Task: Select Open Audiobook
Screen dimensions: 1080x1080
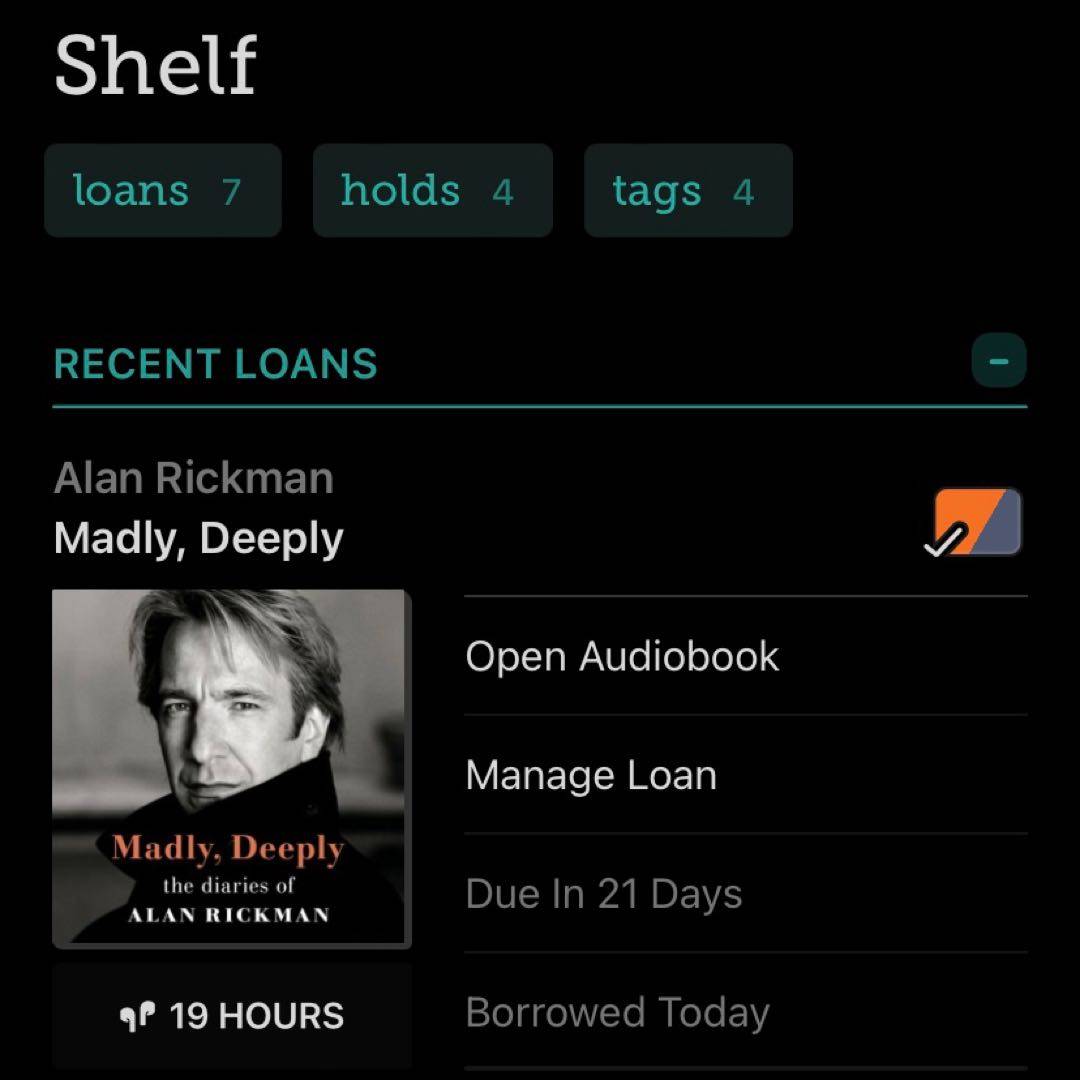Action: (x=622, y=656)
